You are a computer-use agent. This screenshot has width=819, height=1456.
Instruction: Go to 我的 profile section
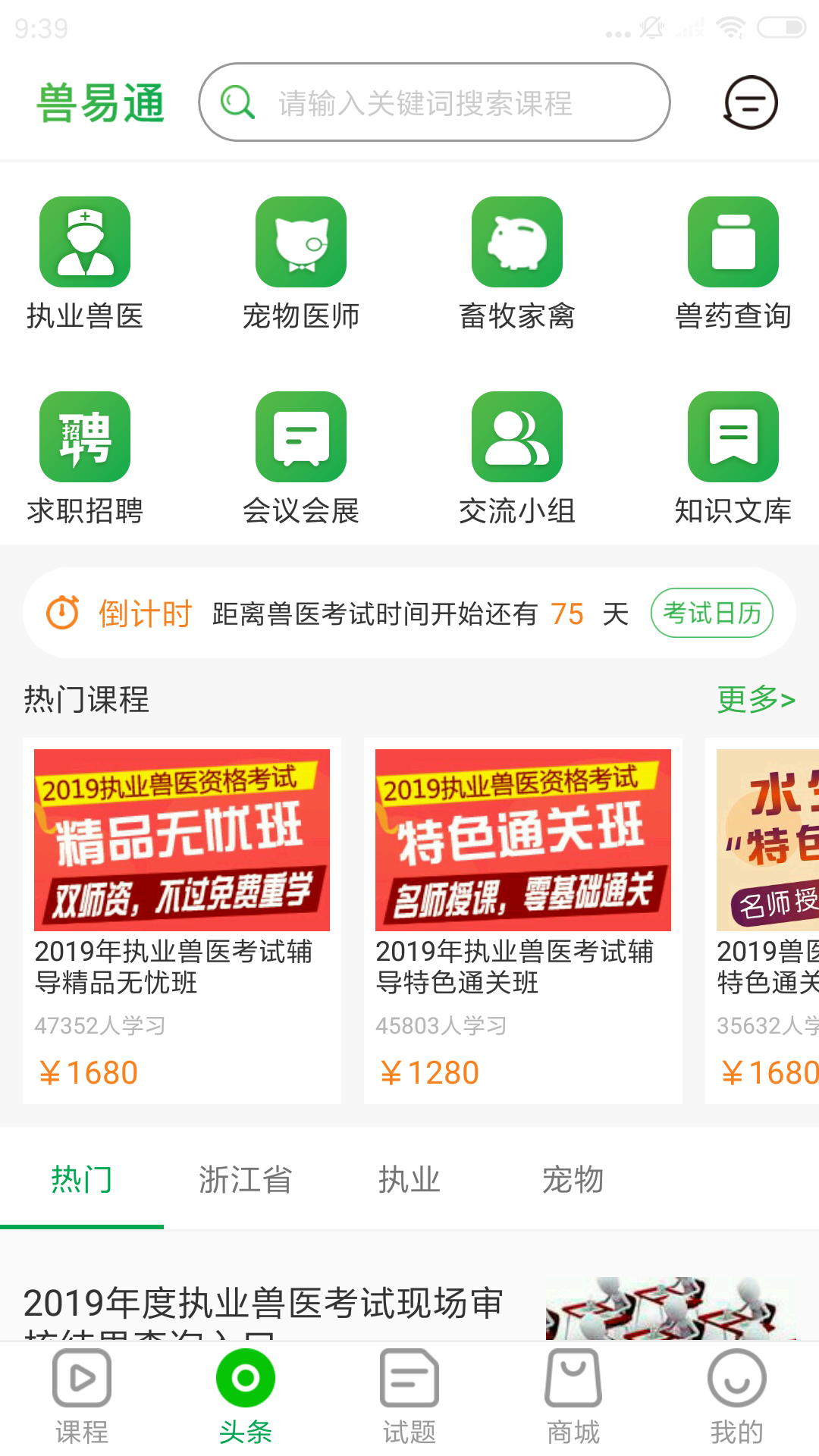tap(736, 1399)
